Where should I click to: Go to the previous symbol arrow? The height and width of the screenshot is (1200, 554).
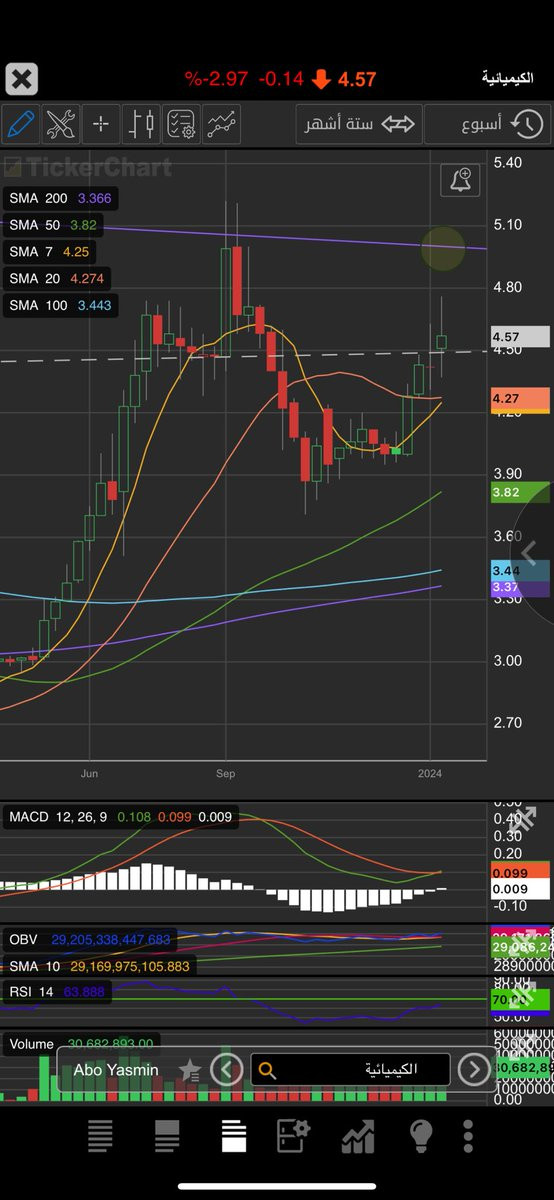226,1070
